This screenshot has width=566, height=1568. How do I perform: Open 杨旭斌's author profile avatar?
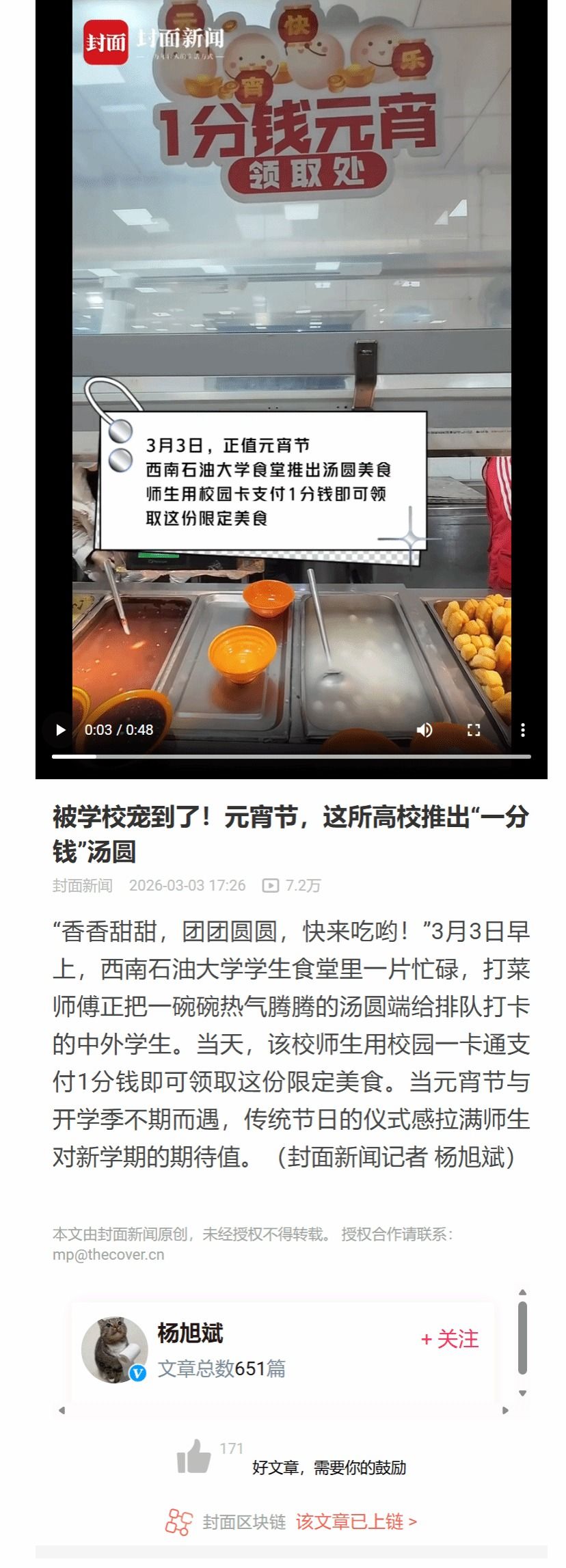tap(114, 1349)
